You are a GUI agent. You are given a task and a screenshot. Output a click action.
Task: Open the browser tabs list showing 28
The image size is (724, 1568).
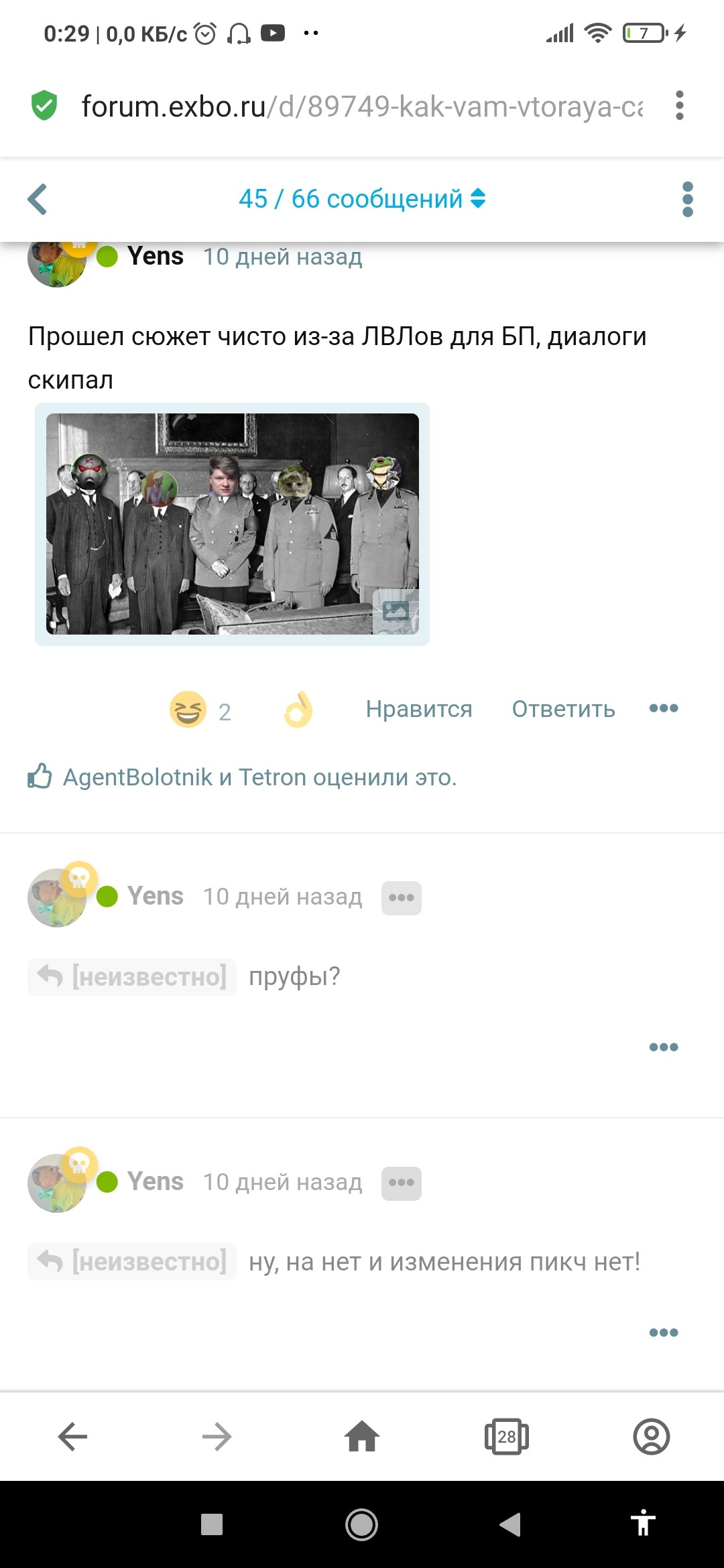pyautogui.click(x=506, y=1437)
